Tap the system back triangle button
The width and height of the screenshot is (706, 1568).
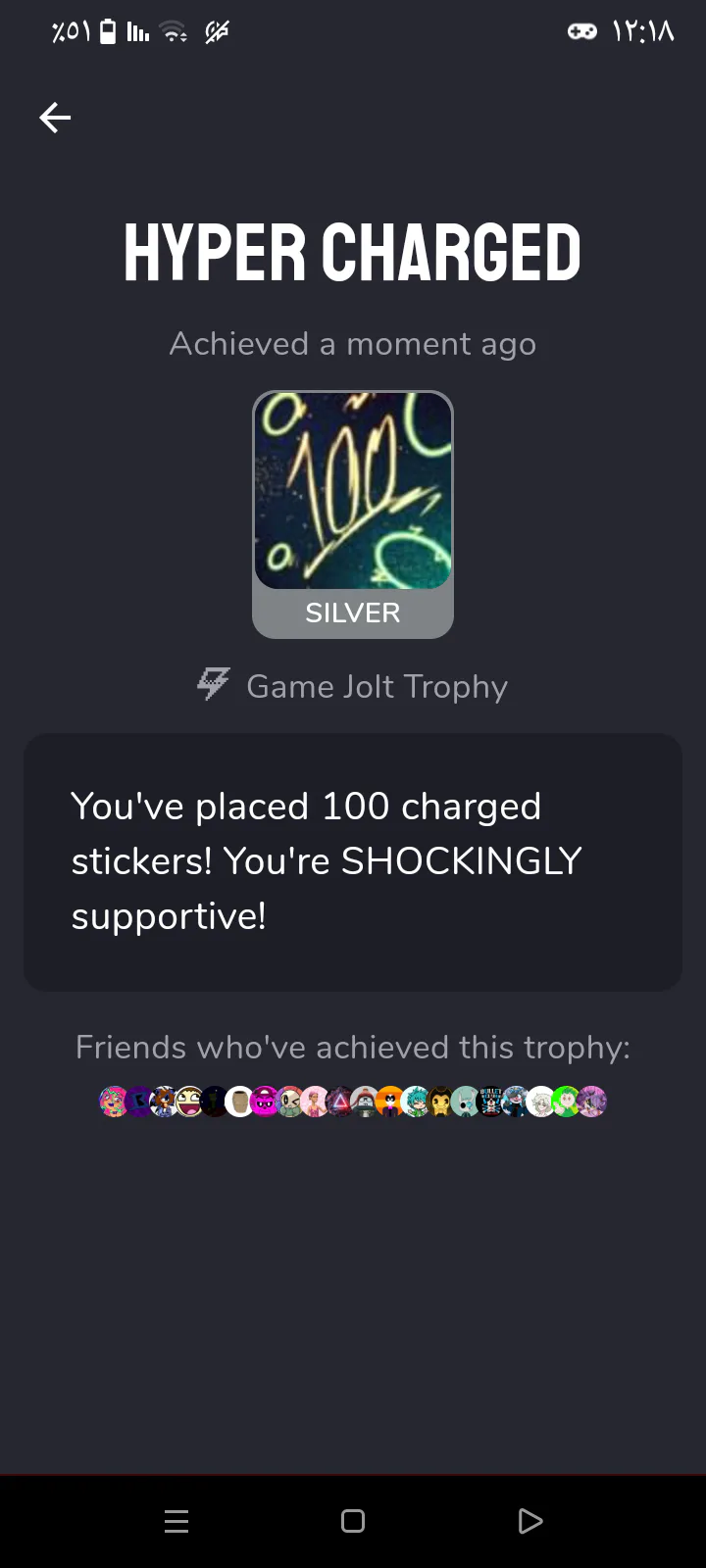[x=529, y=1521]
